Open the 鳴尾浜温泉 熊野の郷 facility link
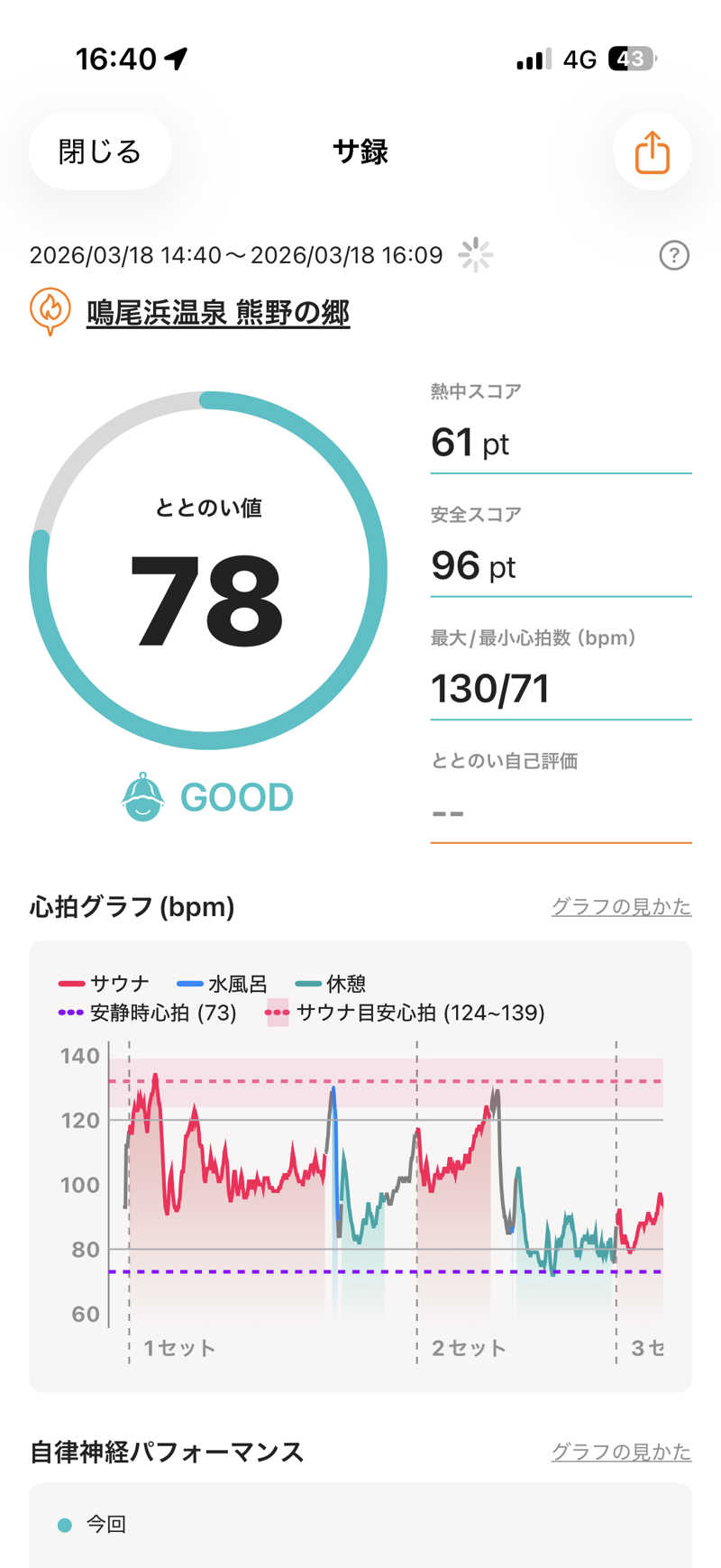The image size is (721, 1568). pos(217,313)
